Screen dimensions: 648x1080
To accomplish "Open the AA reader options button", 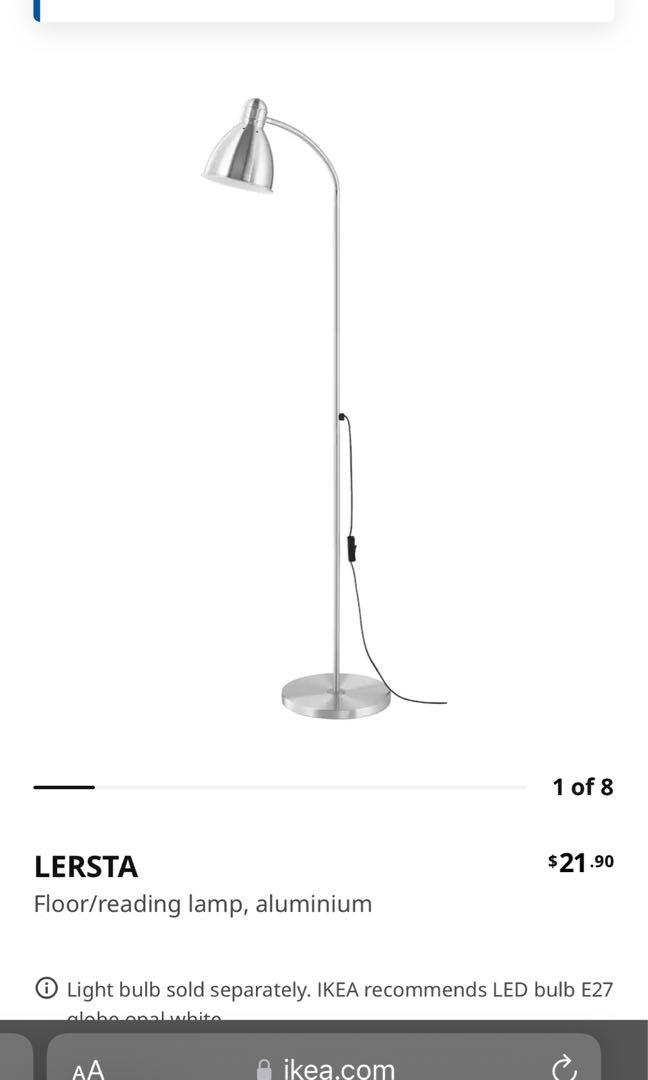I will [x=89, y=1068].
